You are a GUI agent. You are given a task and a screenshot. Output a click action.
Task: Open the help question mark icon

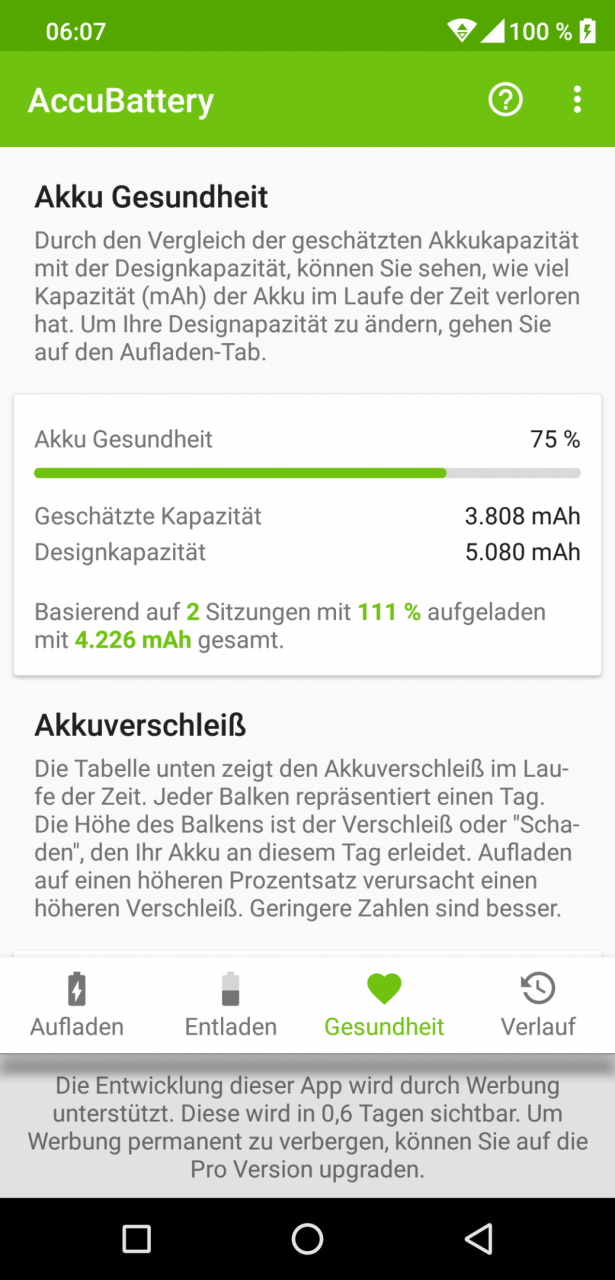click(x=505, y=99)
